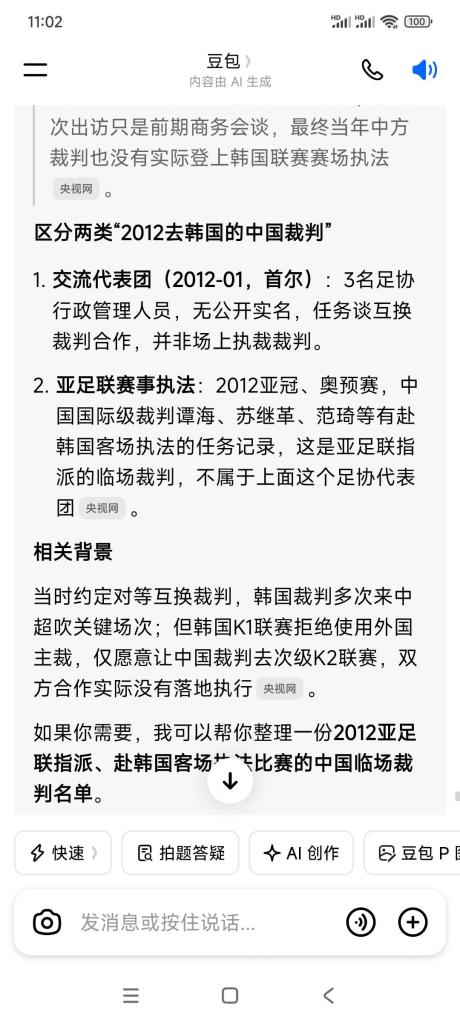The height and width of the screenshot is (1022, 460).
Task: Open the AI 创作 shortcut
Action: (301, 853)
